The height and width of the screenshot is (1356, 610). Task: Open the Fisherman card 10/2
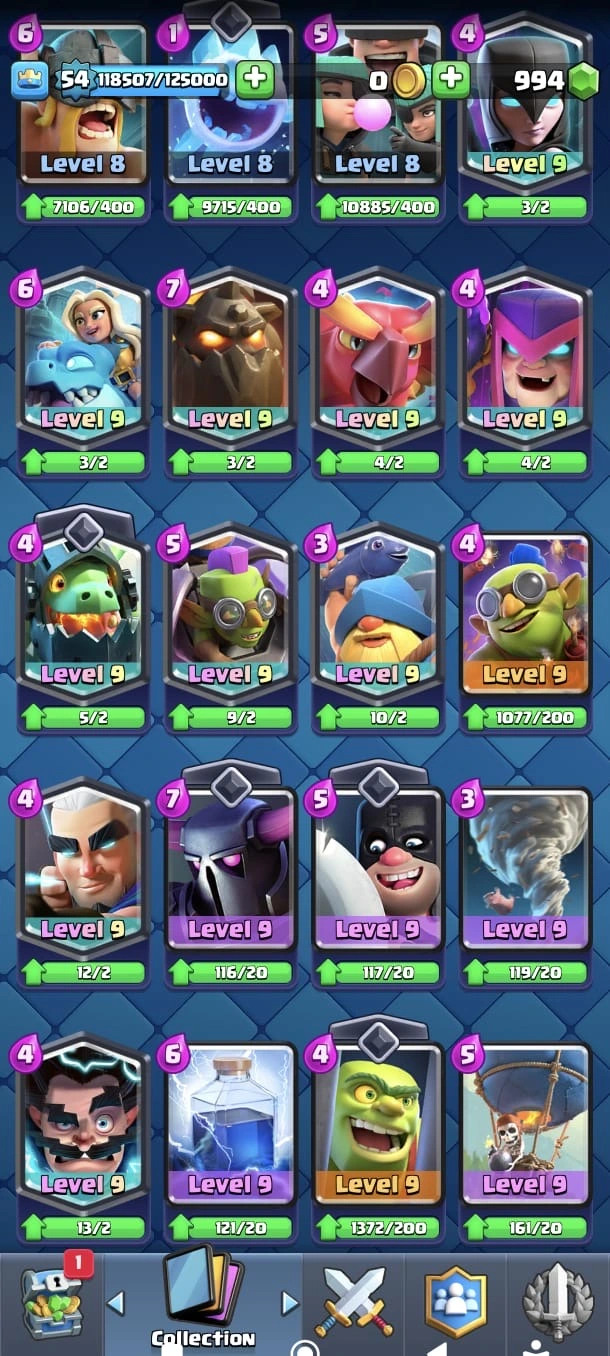coord(378,615)
